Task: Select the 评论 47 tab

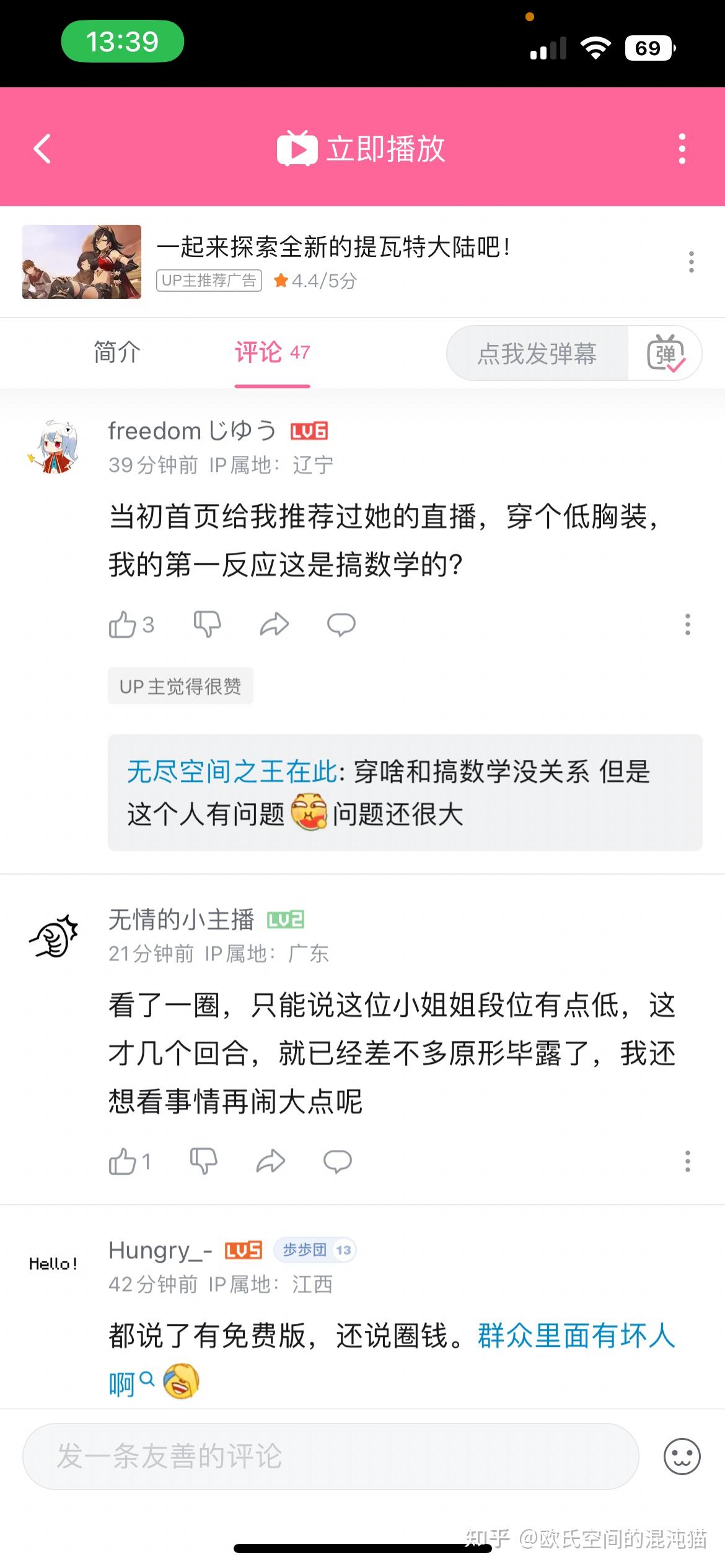Action: [271, 353]
